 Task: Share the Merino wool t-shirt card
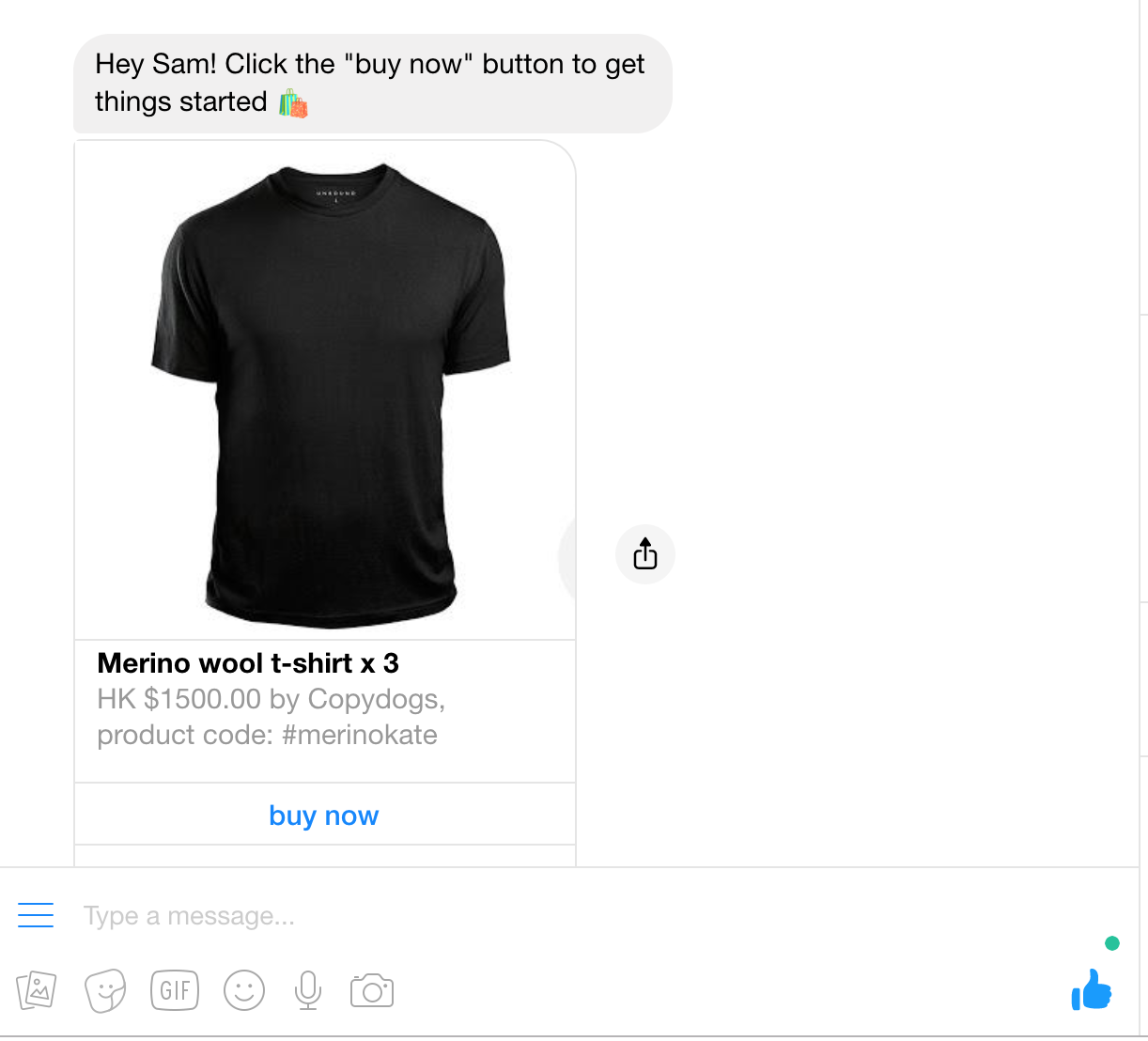645,554
